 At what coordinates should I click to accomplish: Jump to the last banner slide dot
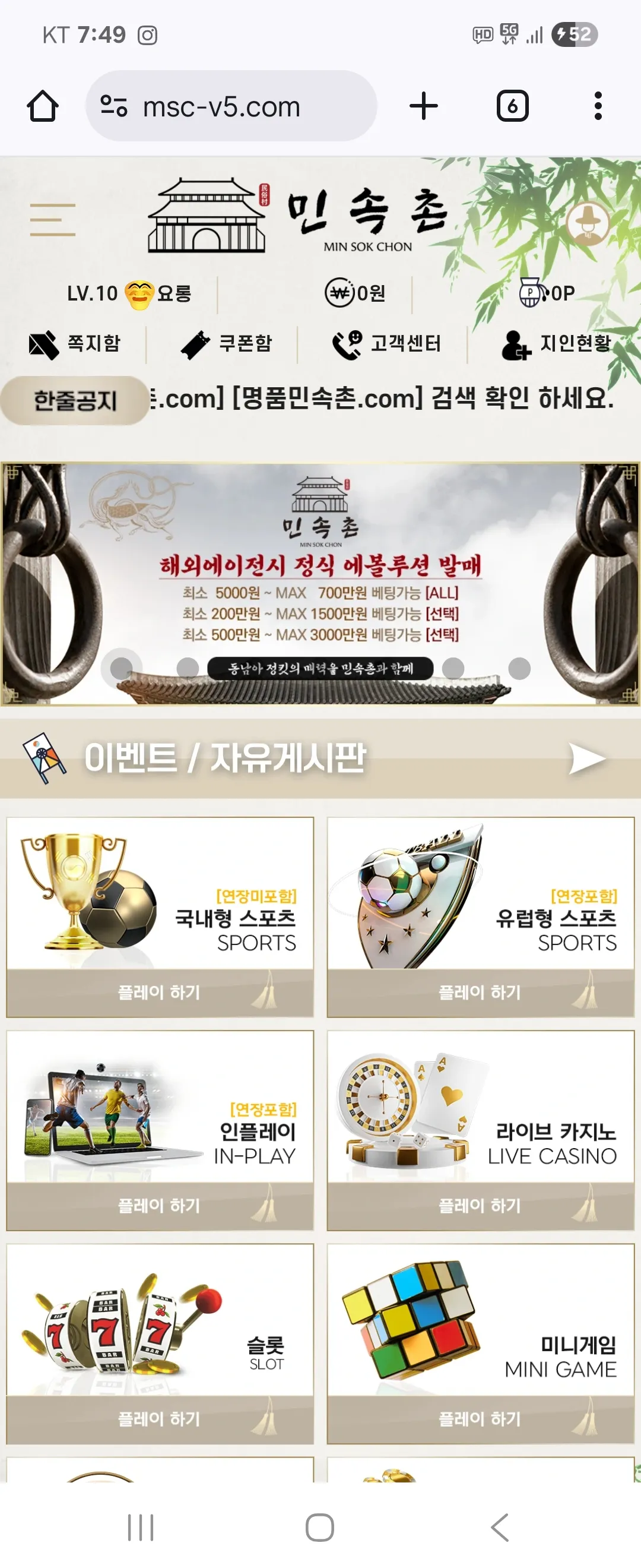click(x=519, y=668)
